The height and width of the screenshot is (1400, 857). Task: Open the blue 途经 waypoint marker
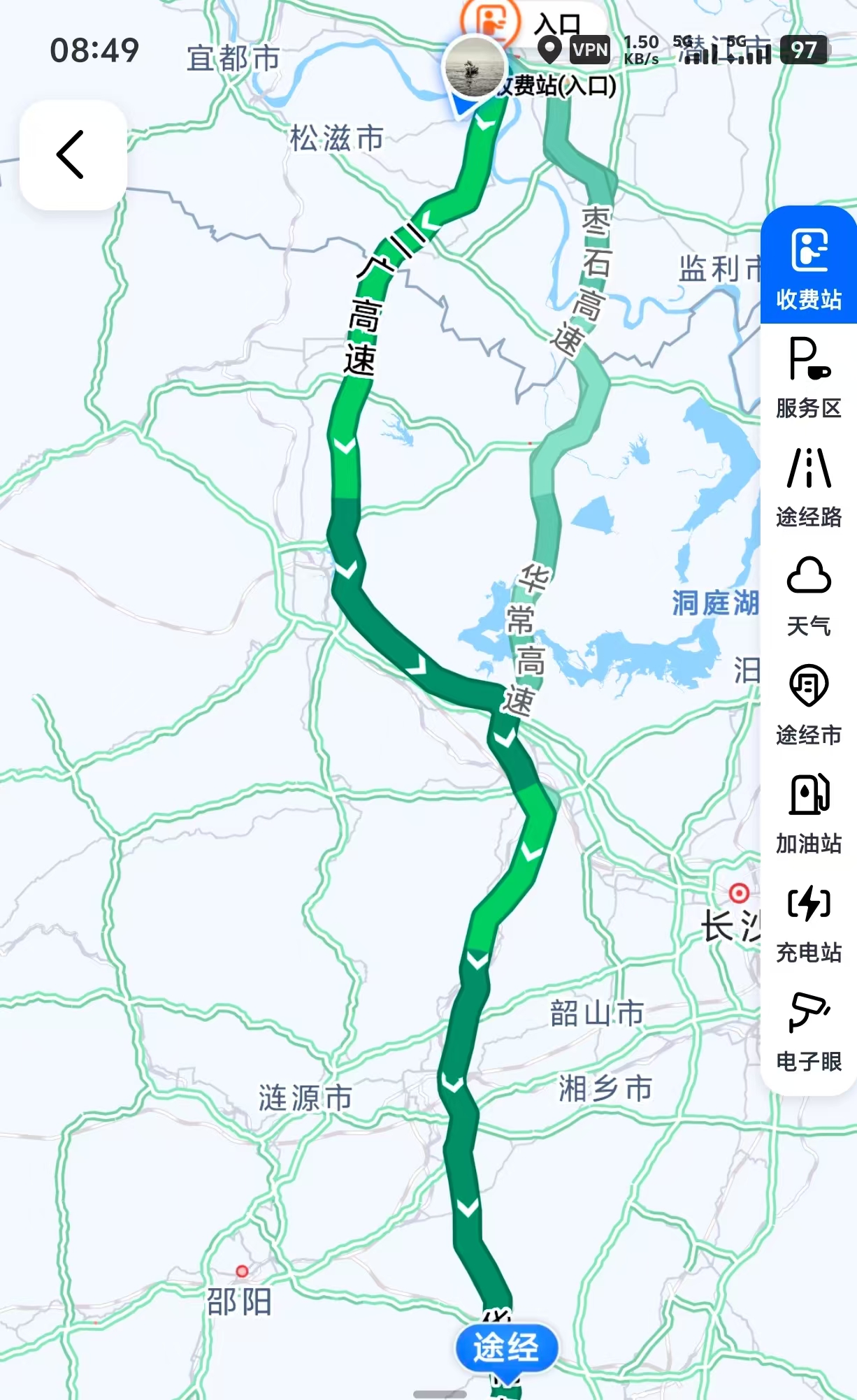pyautogui.click(x=506, y=1348)
